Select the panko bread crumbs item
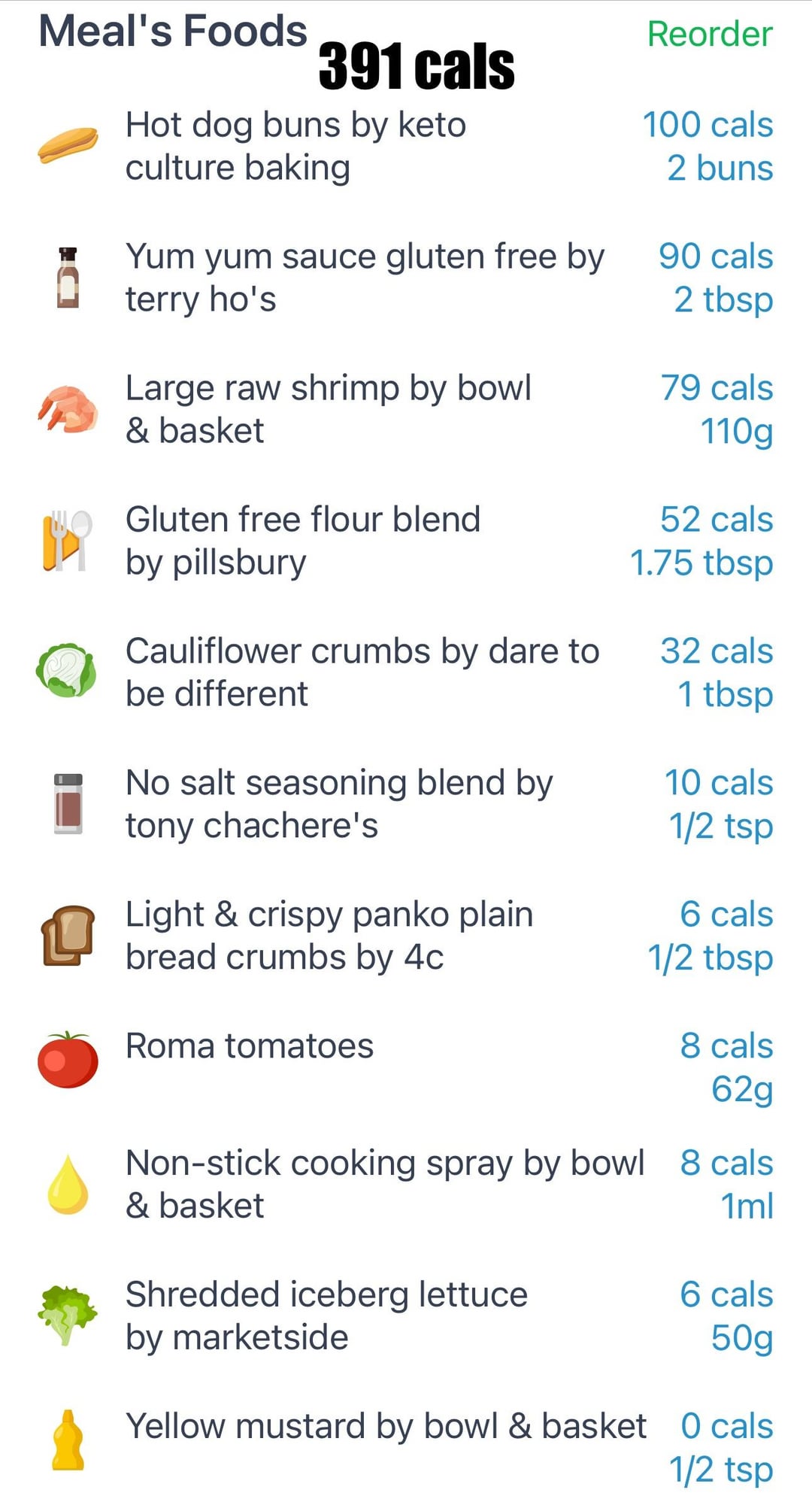 (406, 936)
